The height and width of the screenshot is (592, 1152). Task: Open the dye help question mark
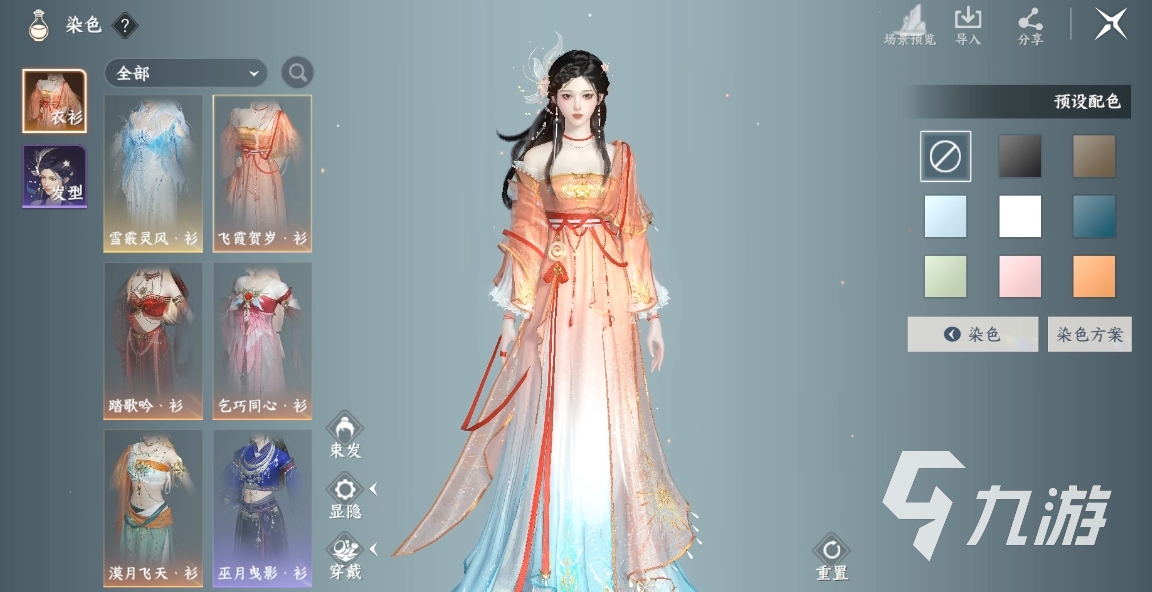tap(124, 26)
